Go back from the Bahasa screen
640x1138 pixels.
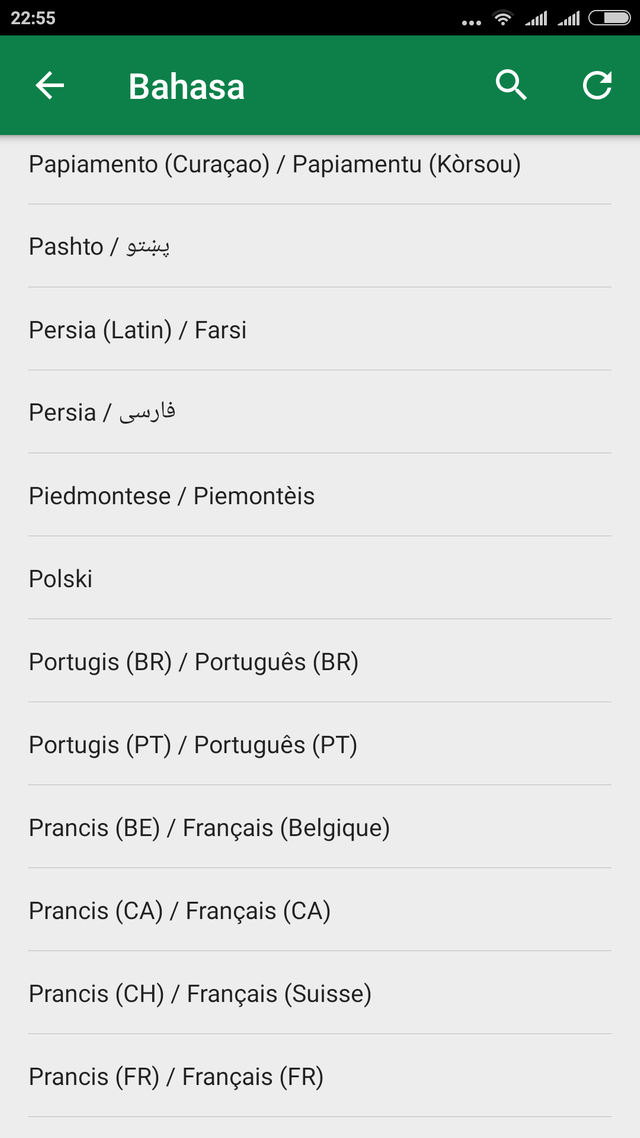tap(49, 86)
